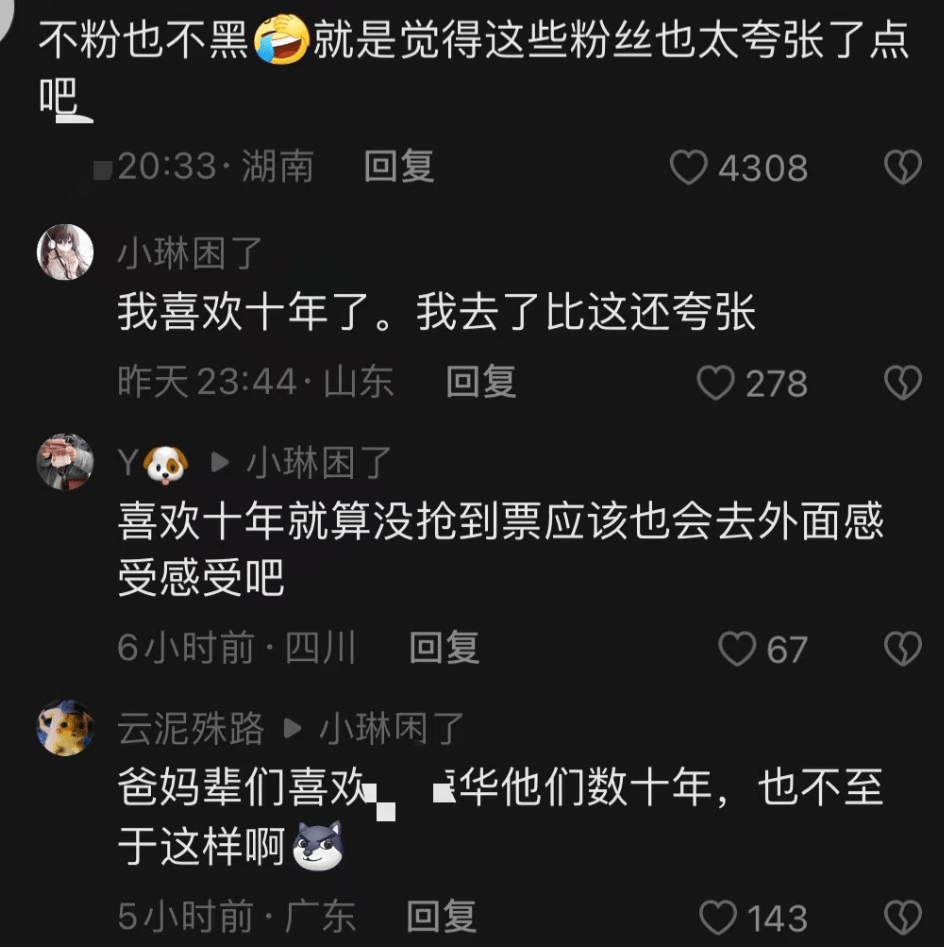
Task: Dislike the comment posted at 20:33 from 湖南
Action: tap(903, 167)
